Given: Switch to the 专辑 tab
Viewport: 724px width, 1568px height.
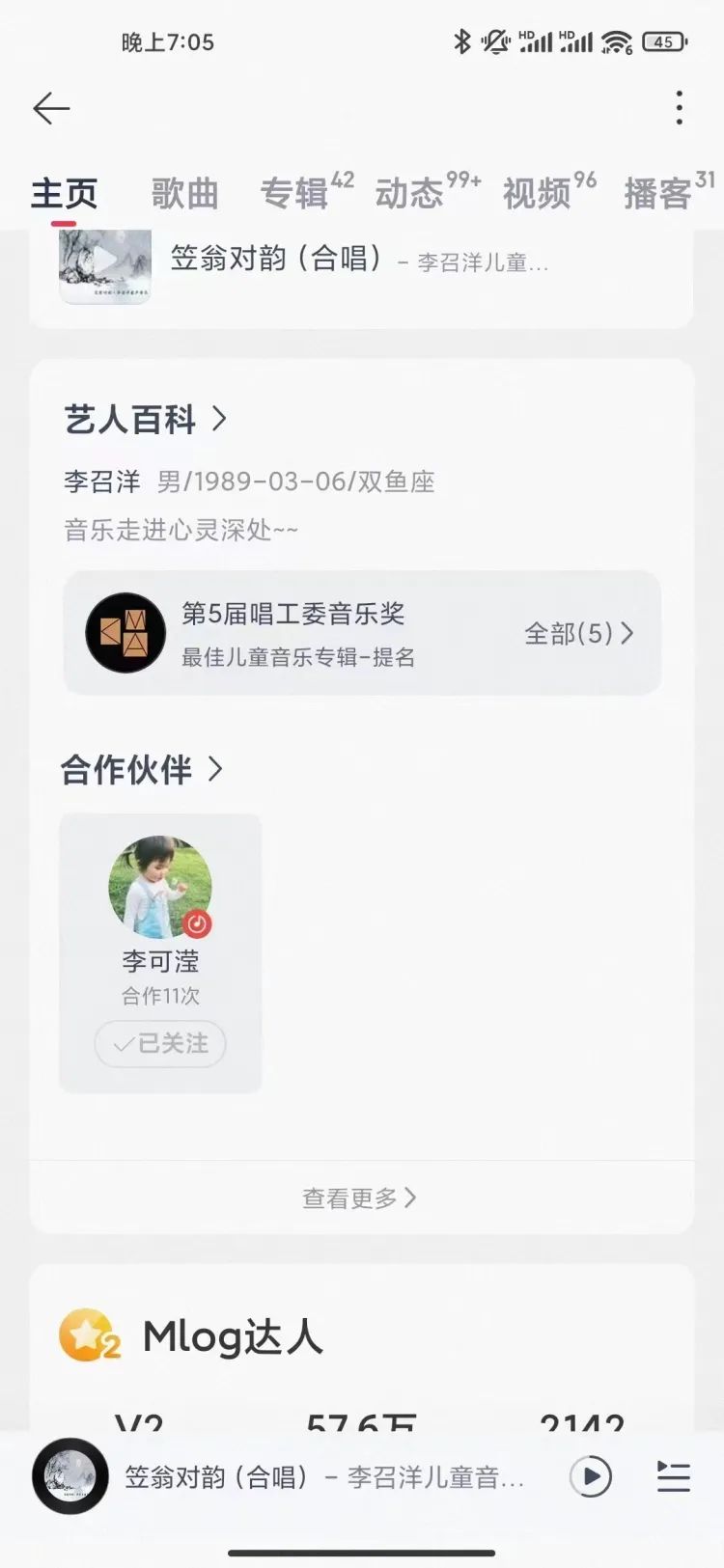Looking at the screenshot, I should (295, 194).
